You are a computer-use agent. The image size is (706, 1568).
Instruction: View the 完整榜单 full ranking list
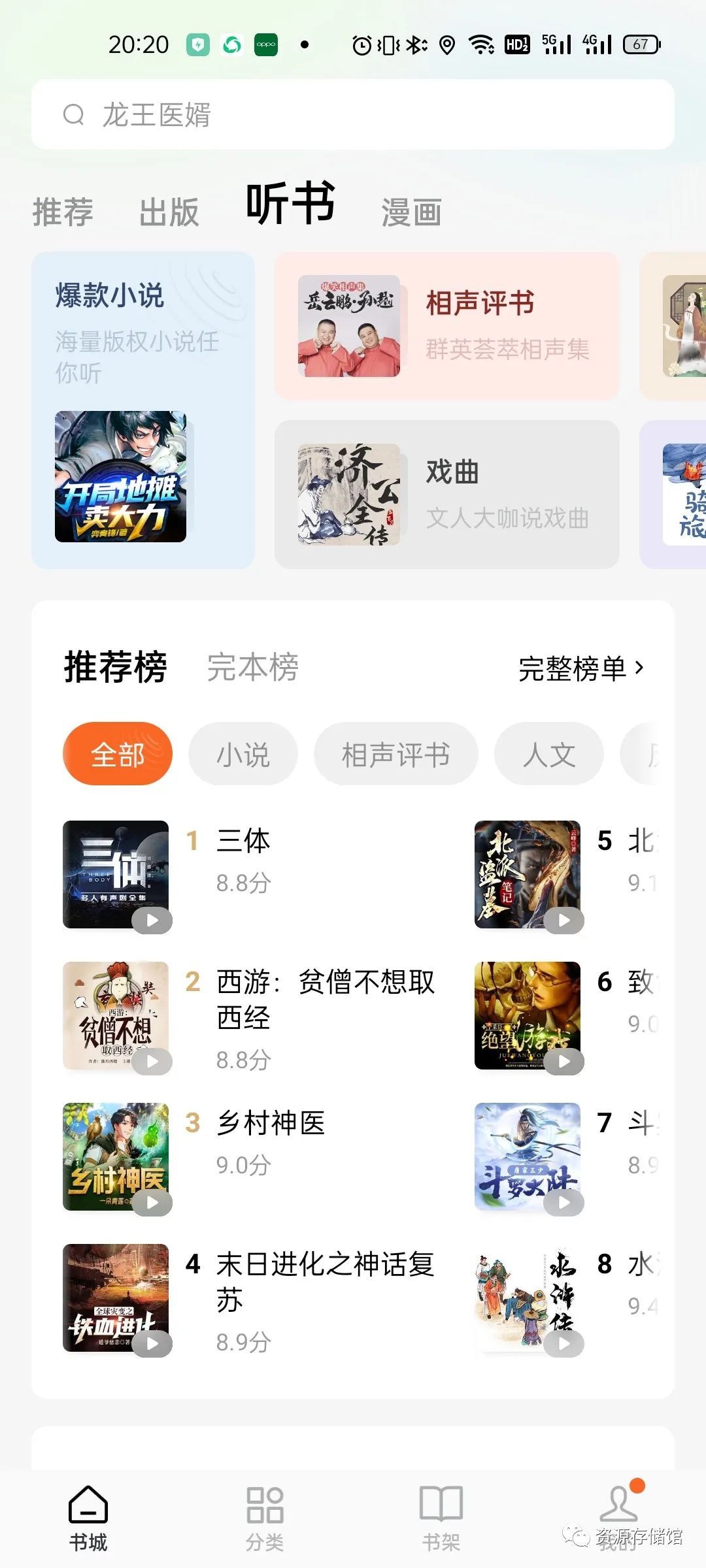(580, 668)
